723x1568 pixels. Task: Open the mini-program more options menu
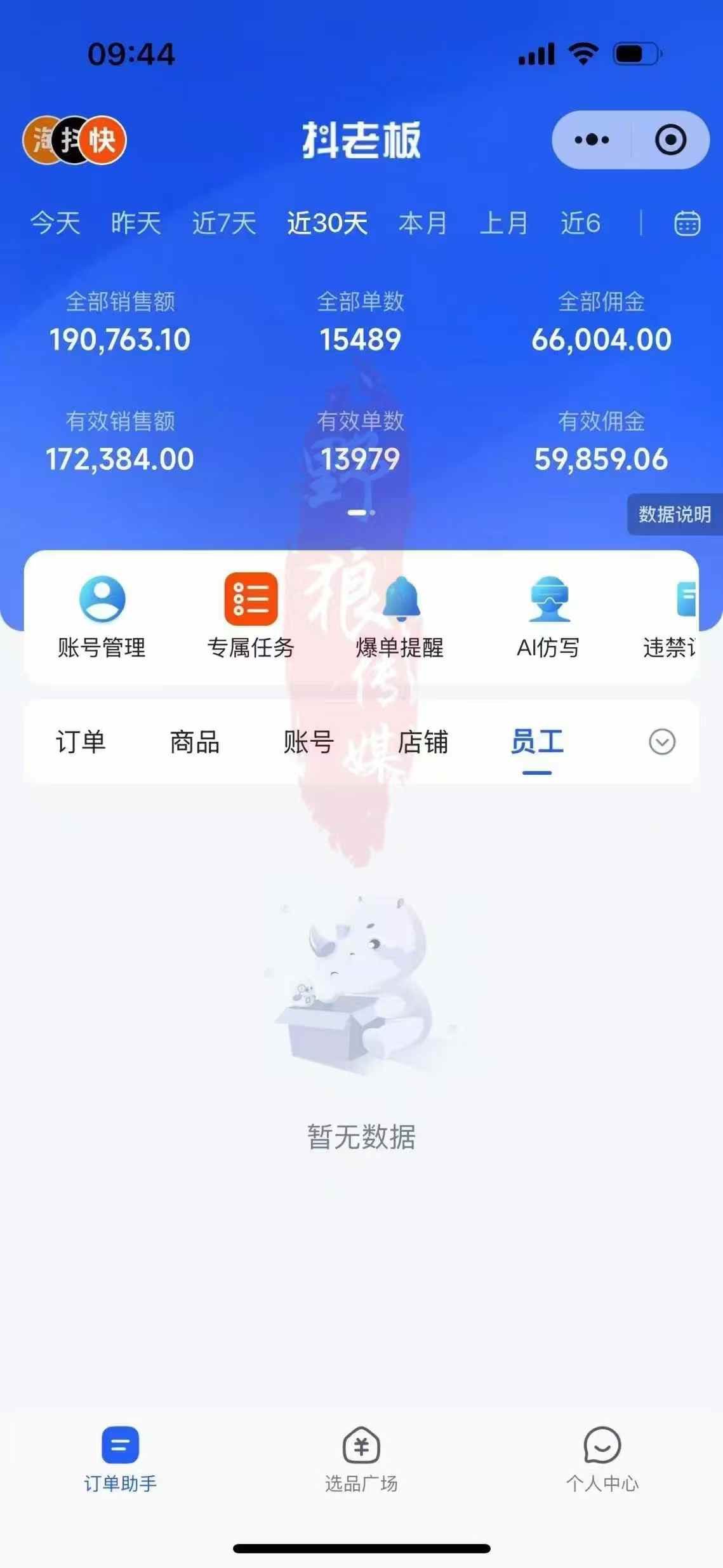(592, 140)
